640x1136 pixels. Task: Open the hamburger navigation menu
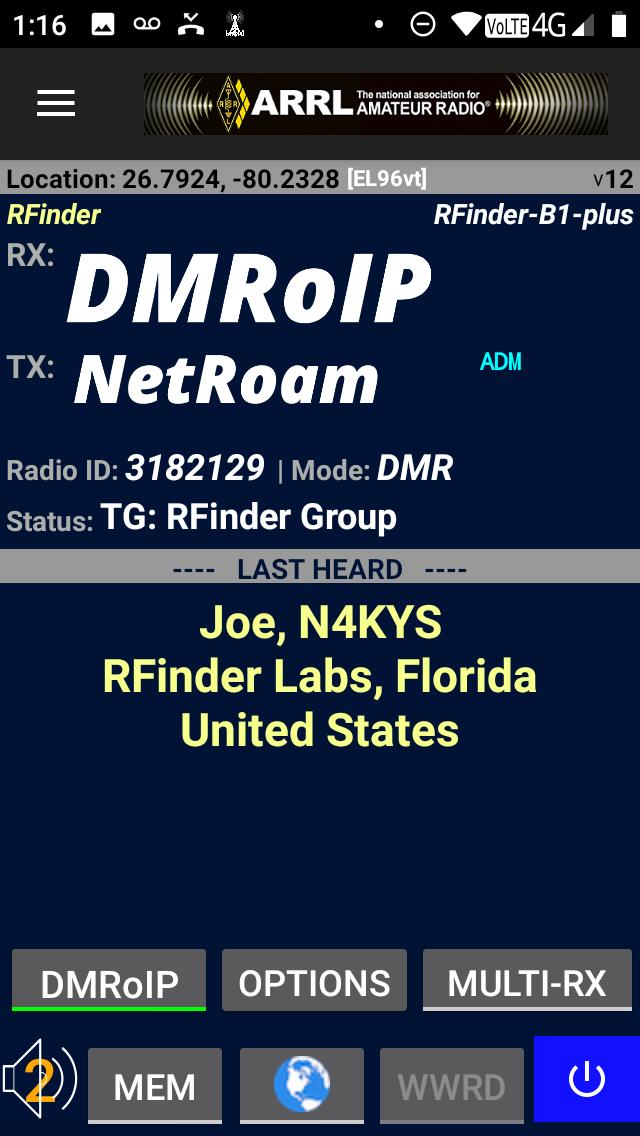(x=56, y=103)
